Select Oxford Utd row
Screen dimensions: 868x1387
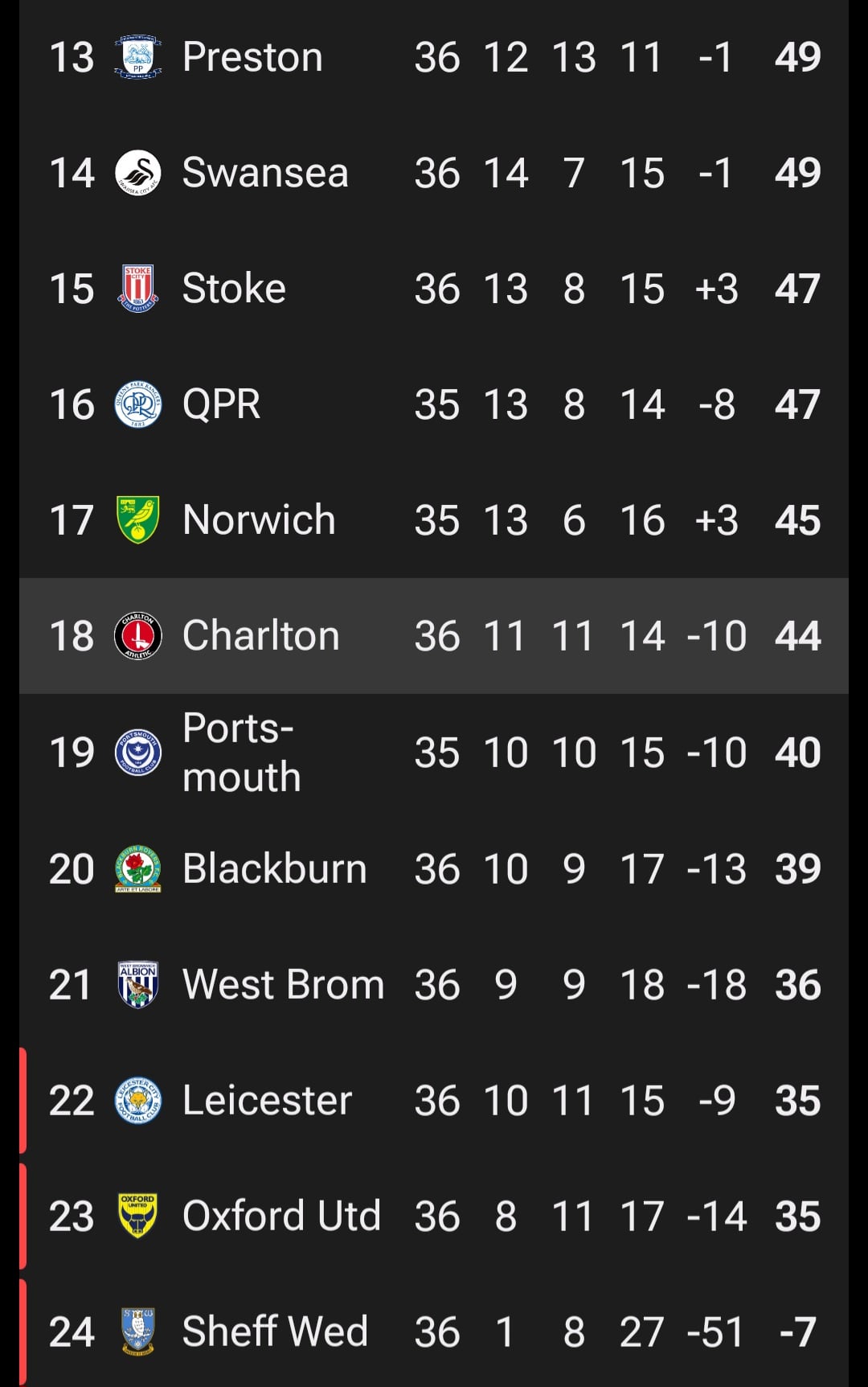tap(281, 1216)
